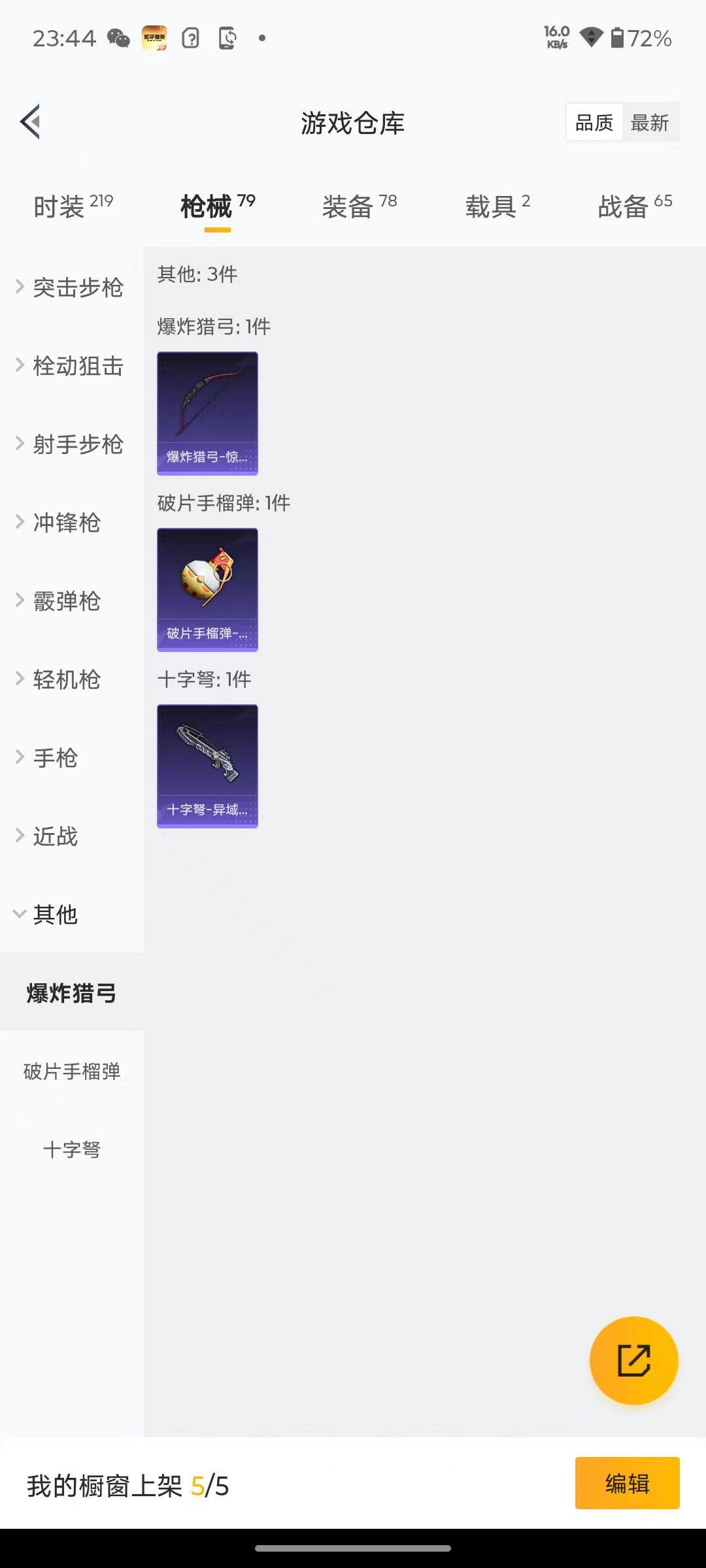Navigate back using the back arrow
Screen dimensions: 706x1568
pos(29,122)
